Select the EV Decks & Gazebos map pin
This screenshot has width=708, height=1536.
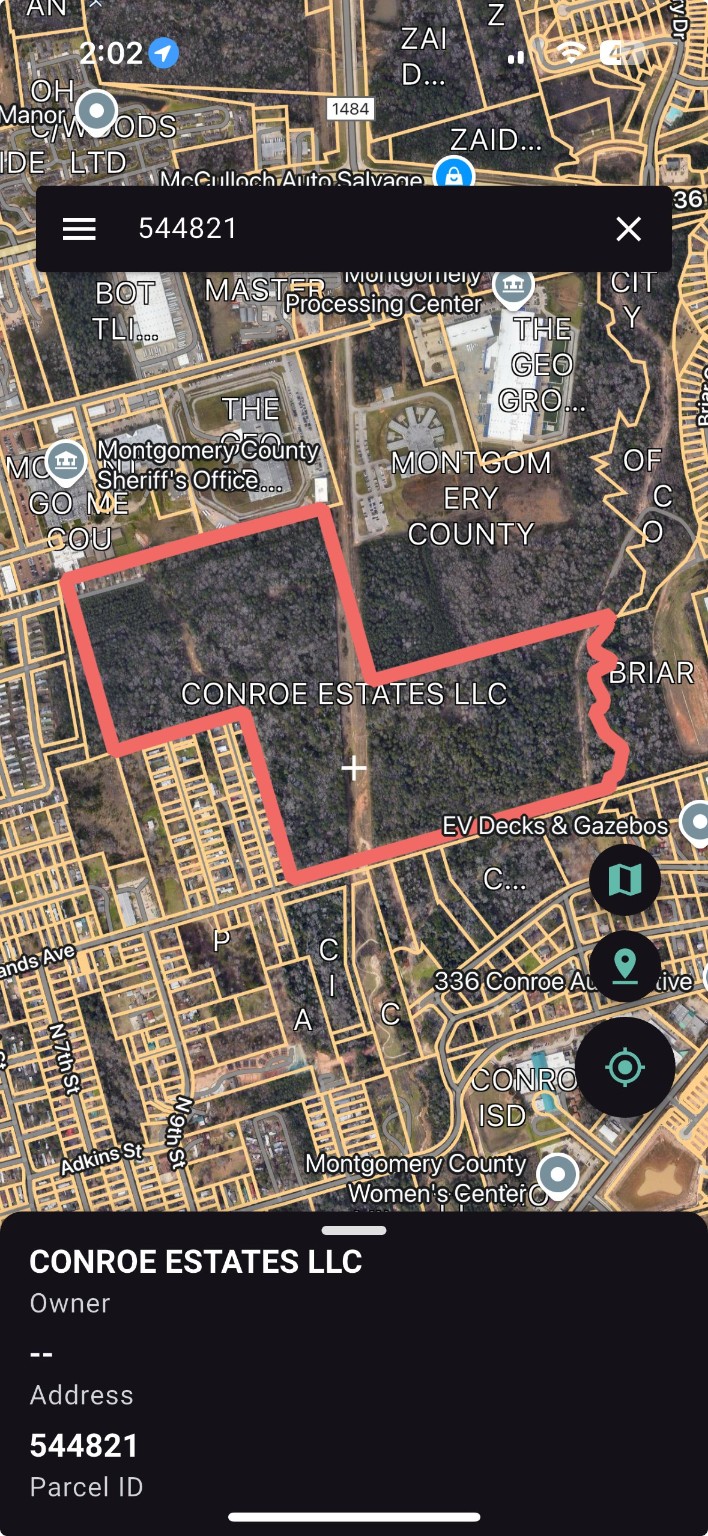tap(696, 822)
